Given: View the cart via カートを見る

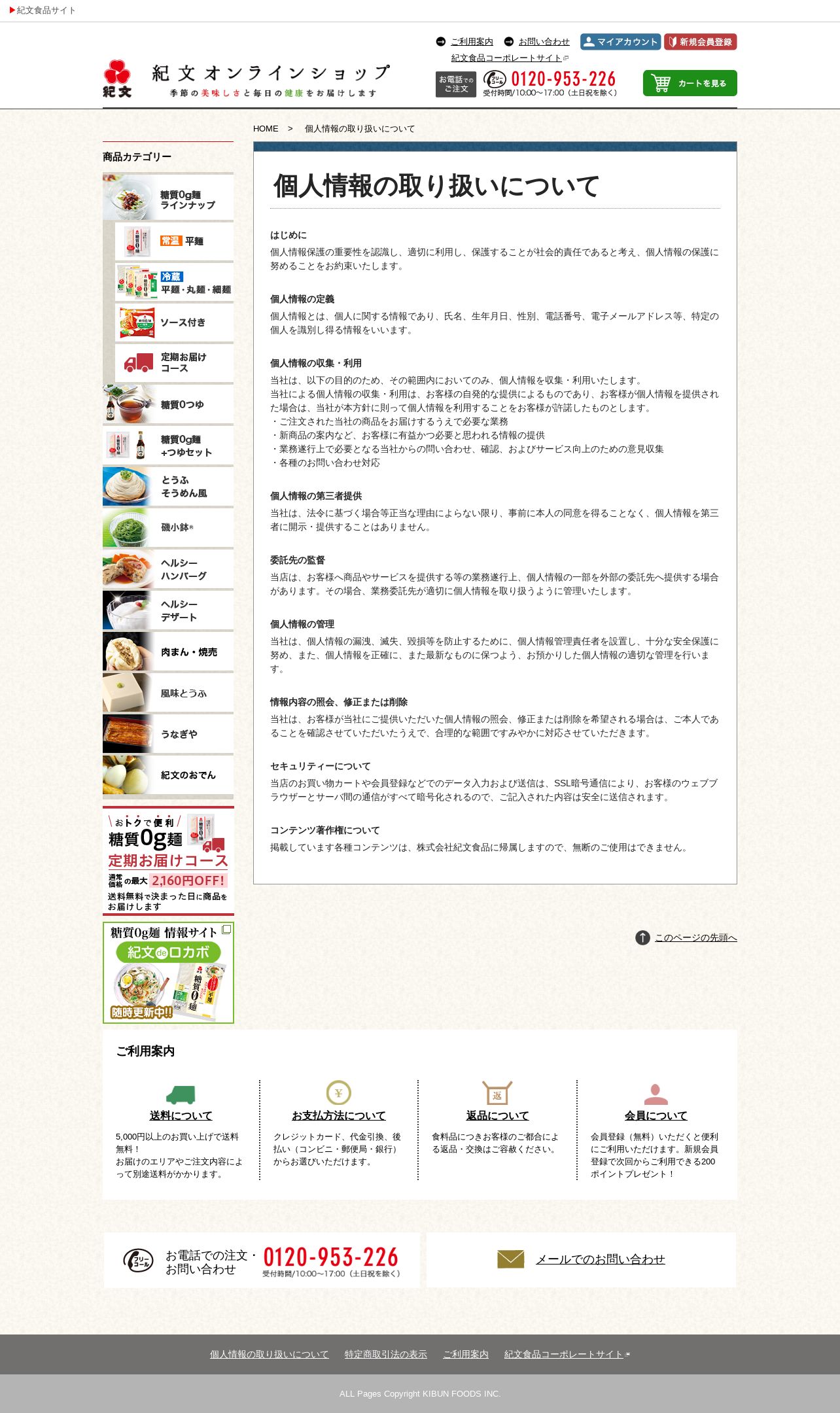Looking at the screenshot, I should (690, 83).
